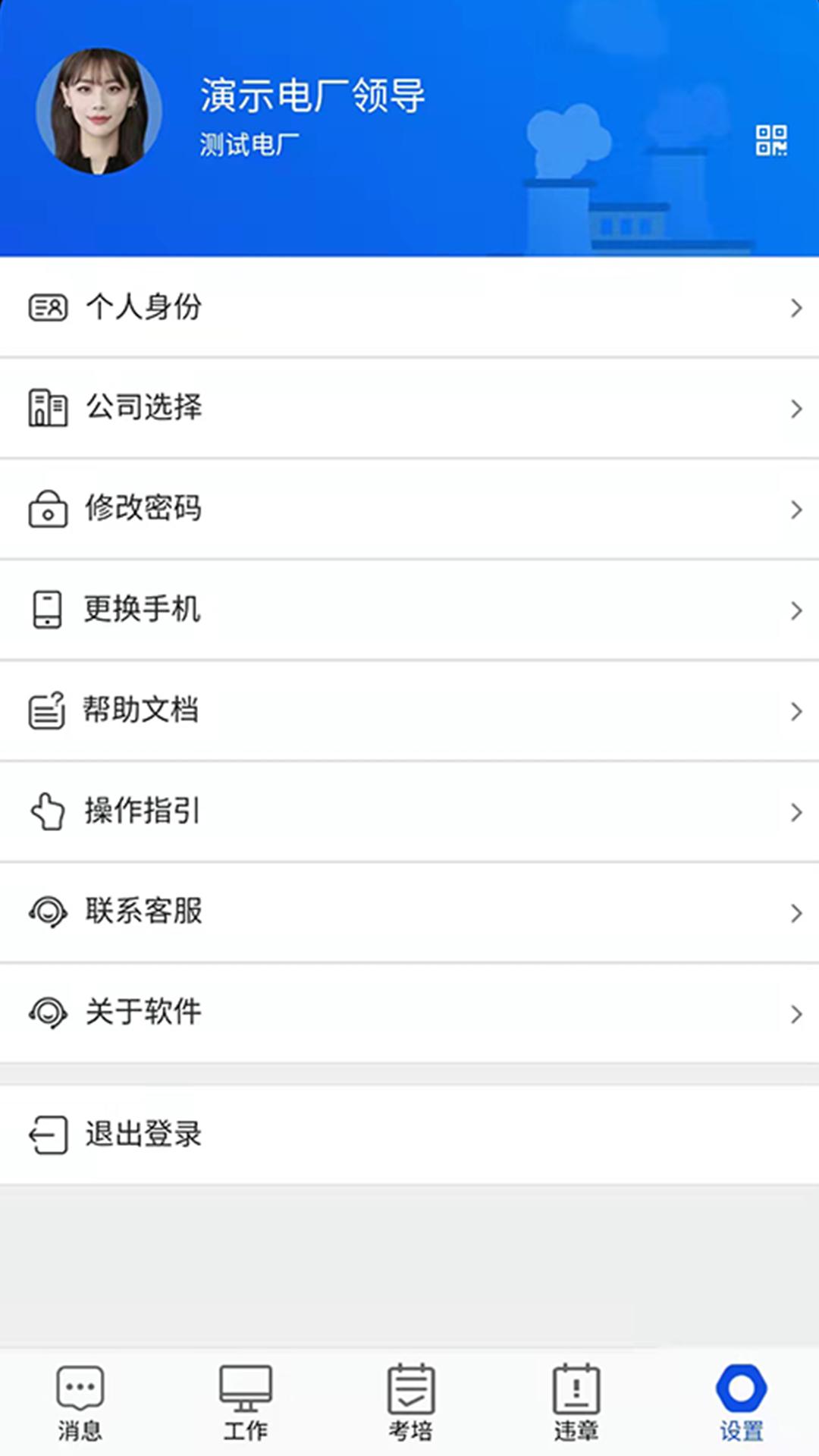Switch to the 违章 tab
This screenshot has height=1456, width=819.
tap(576, 1403)
